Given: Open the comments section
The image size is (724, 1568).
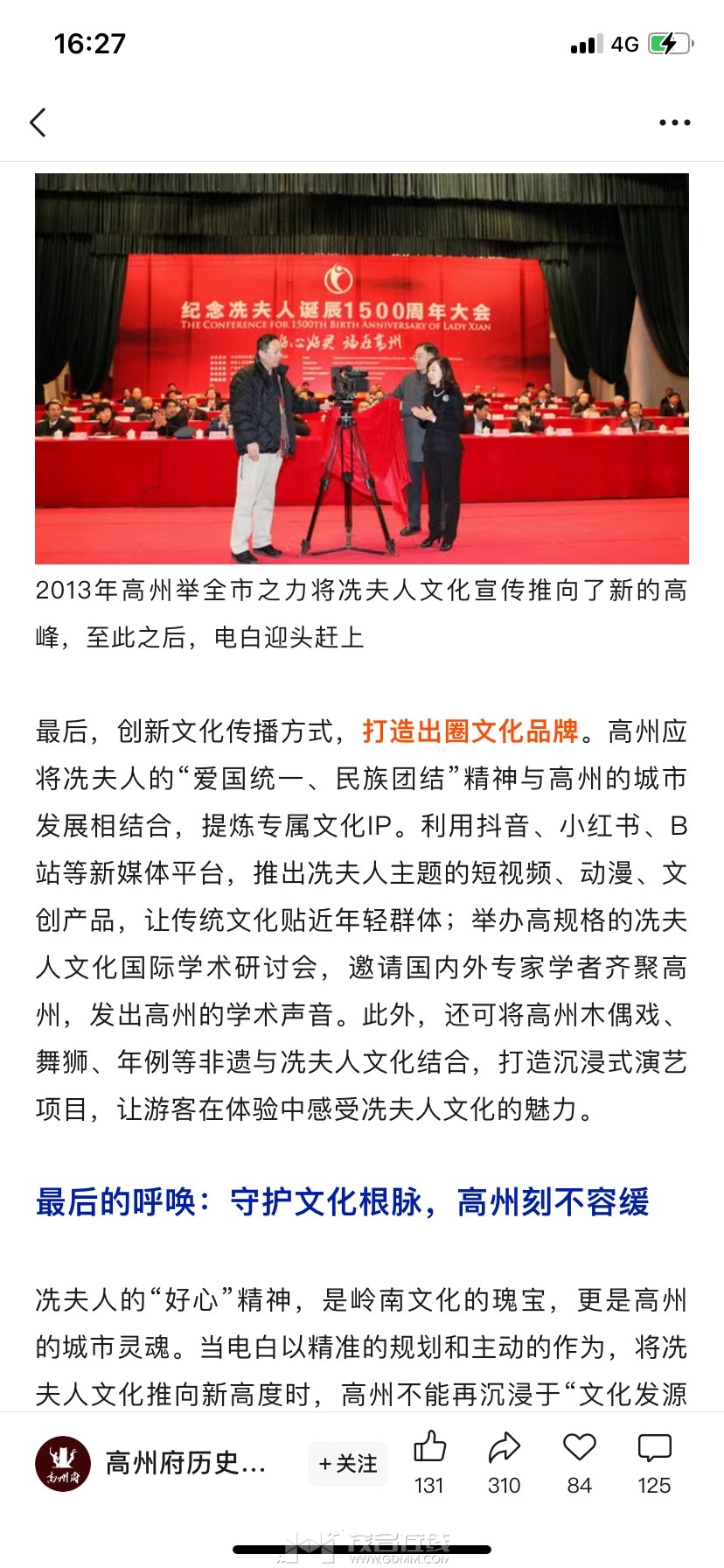Looking at the screenshot, I should click(654, 1450).
